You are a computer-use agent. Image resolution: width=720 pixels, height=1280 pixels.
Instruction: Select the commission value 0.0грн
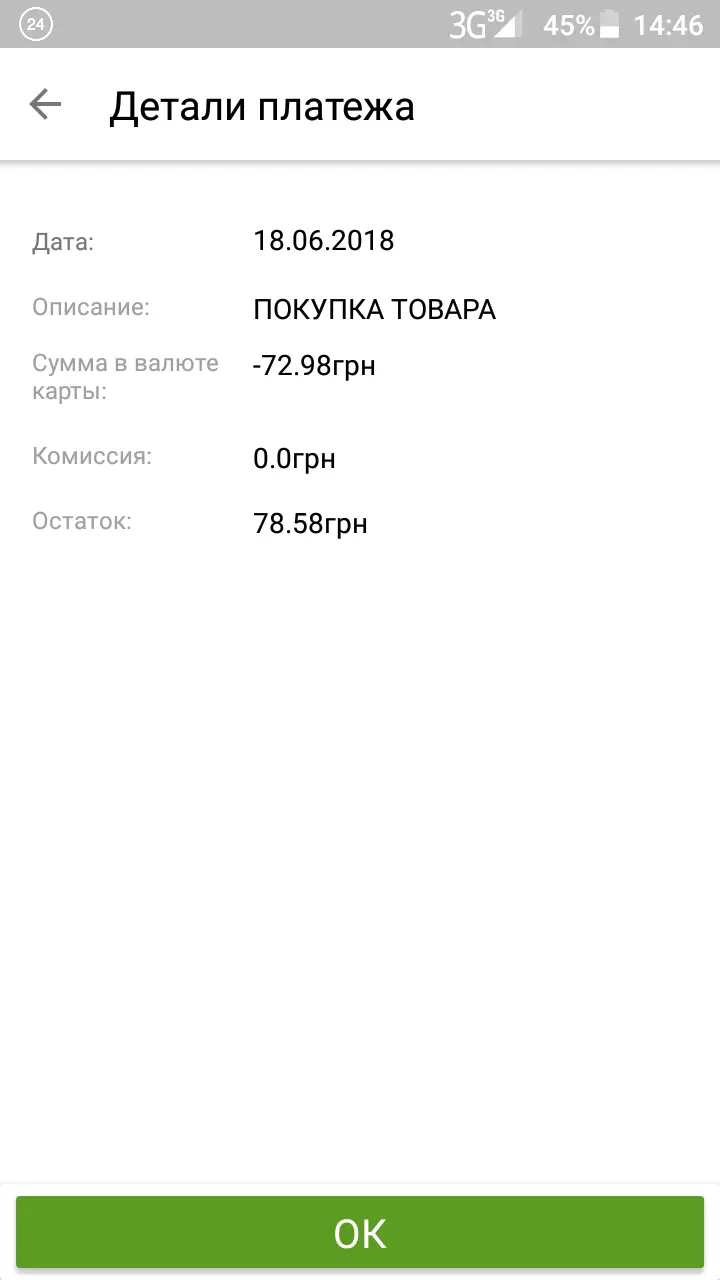(295, 458)
